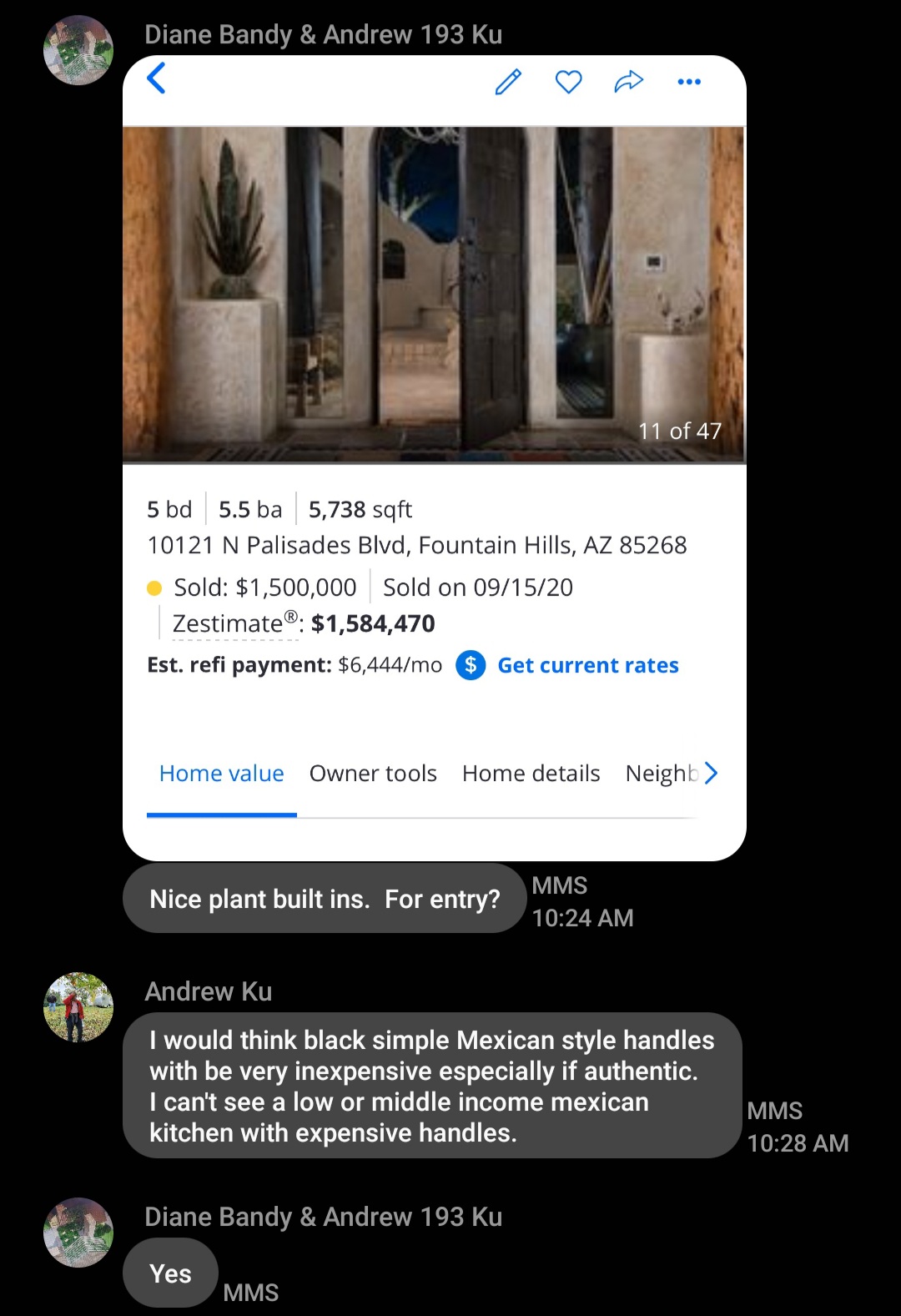Tap the sender avatar beside the "Yes" message
The image size is (901, 1316).
coord(78,1233)
